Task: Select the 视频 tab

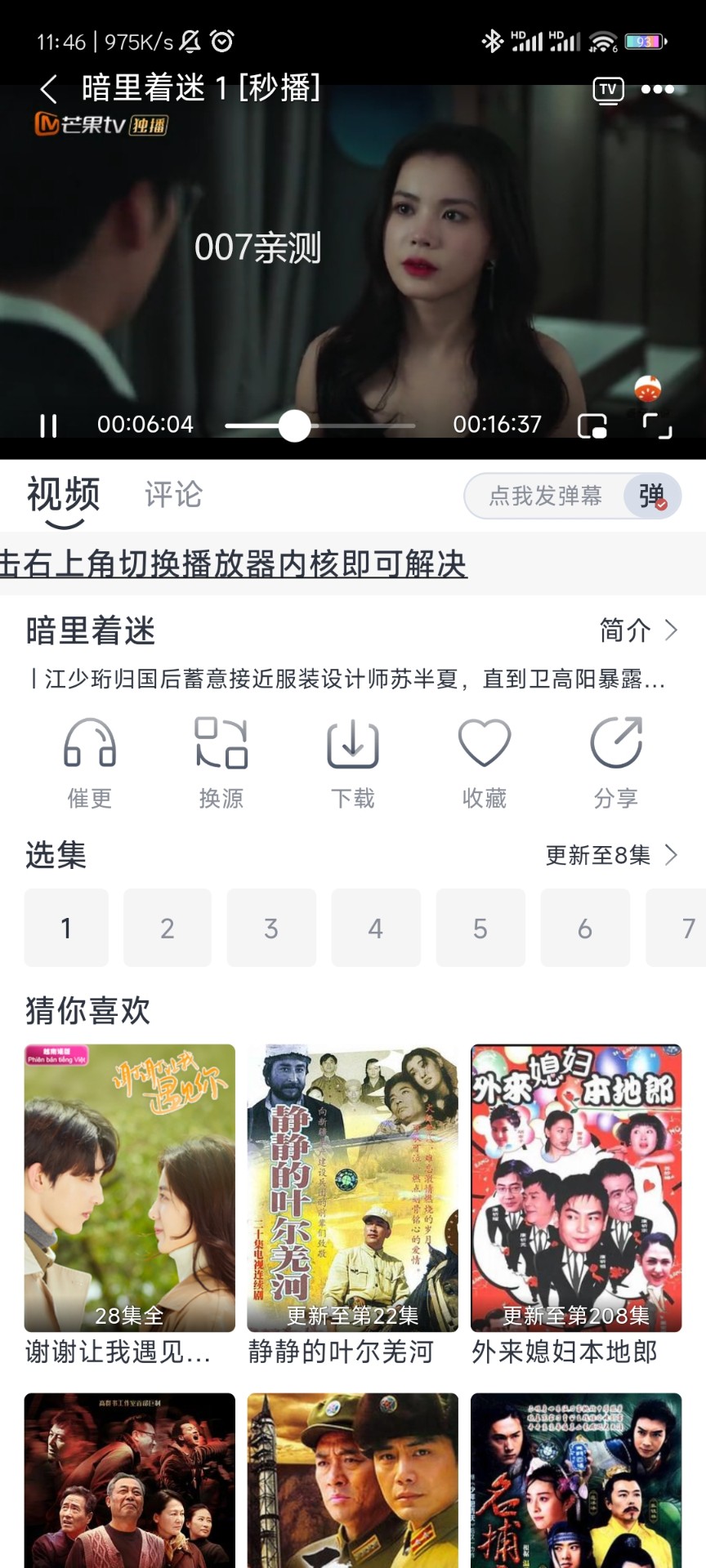Action: click(63, 493)
